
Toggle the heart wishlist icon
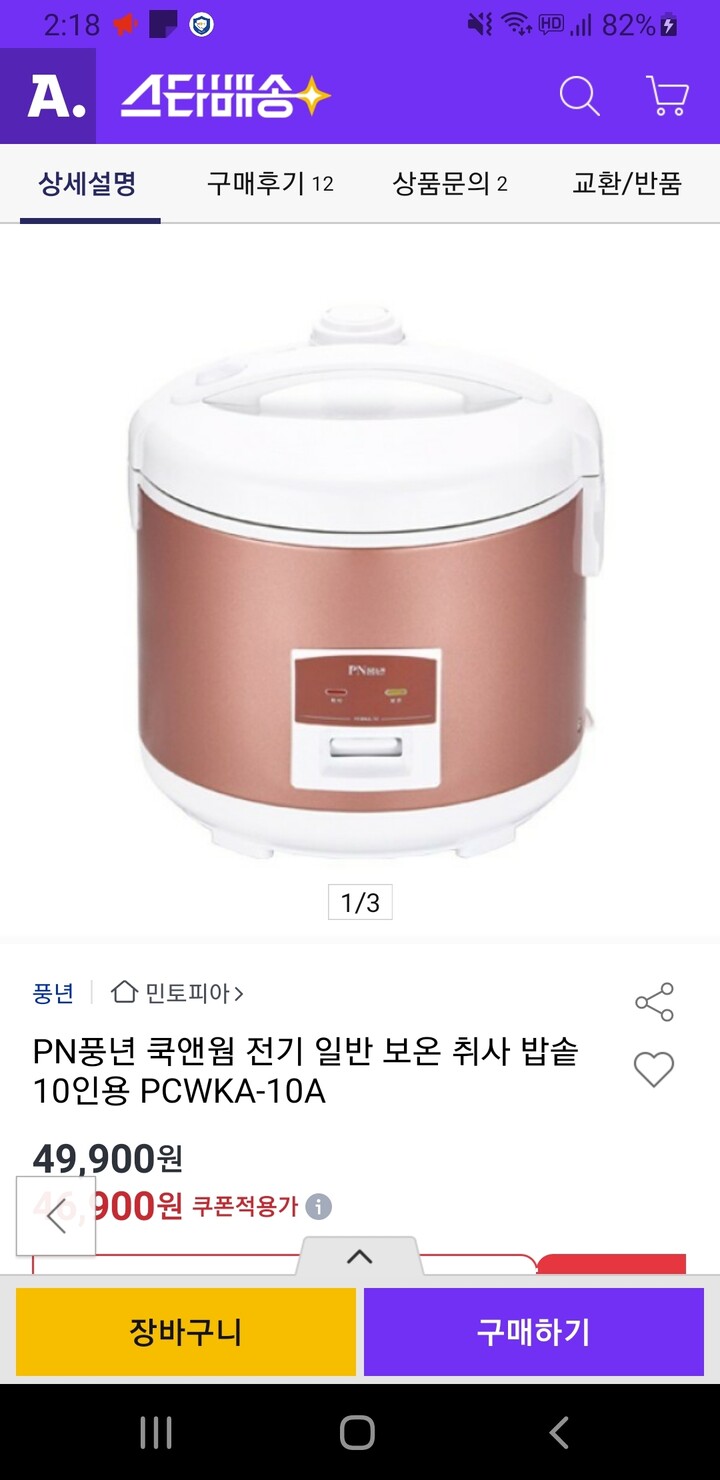654,1069
